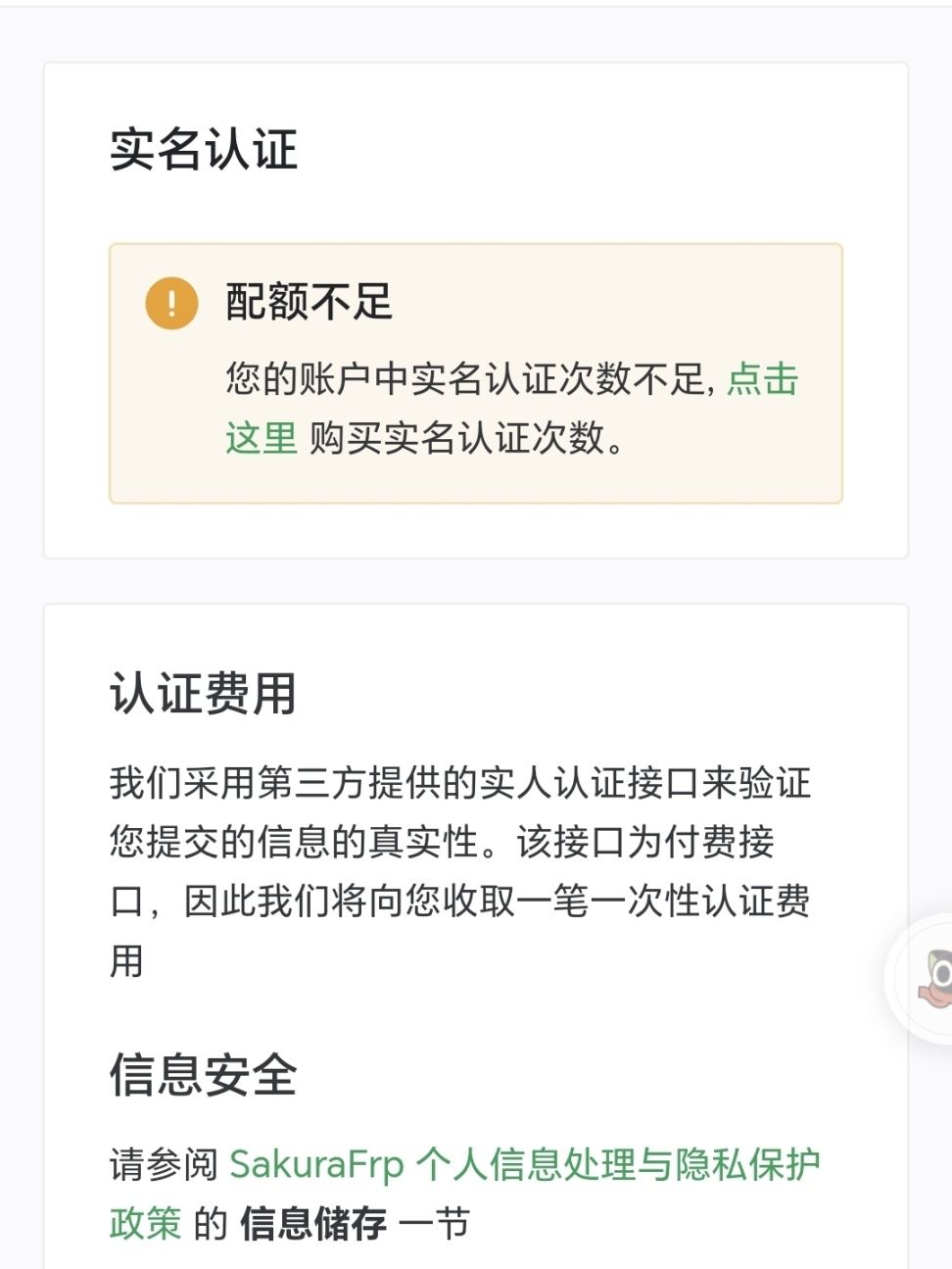Click 政策 in the privacy policy link
Screen dimensions: 952x1269
click(145, 1225)
